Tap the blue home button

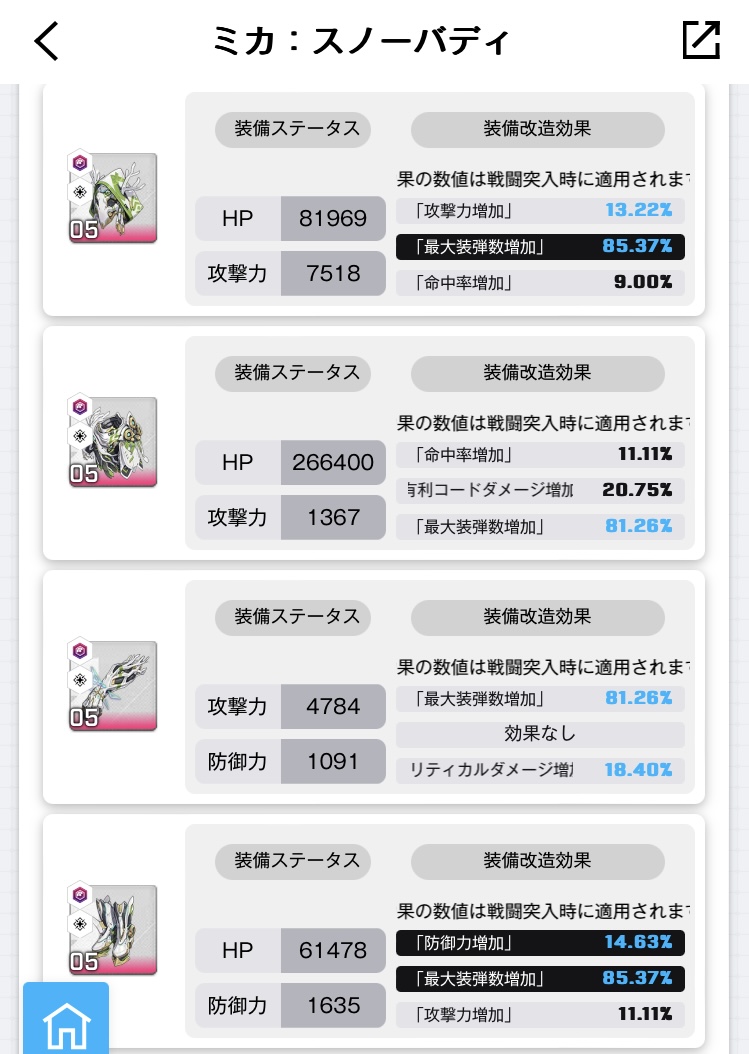coord(66,1020)
